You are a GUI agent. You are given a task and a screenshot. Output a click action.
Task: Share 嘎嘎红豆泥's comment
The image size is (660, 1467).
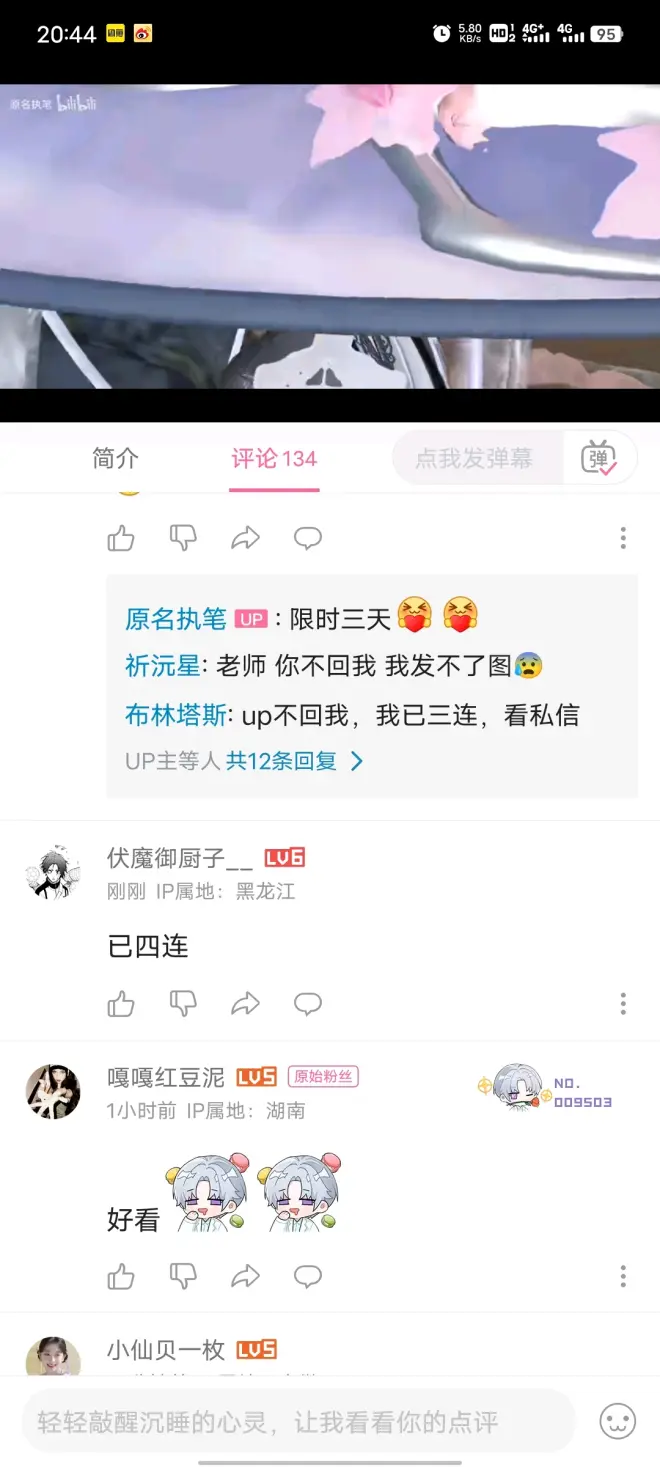245,1276
